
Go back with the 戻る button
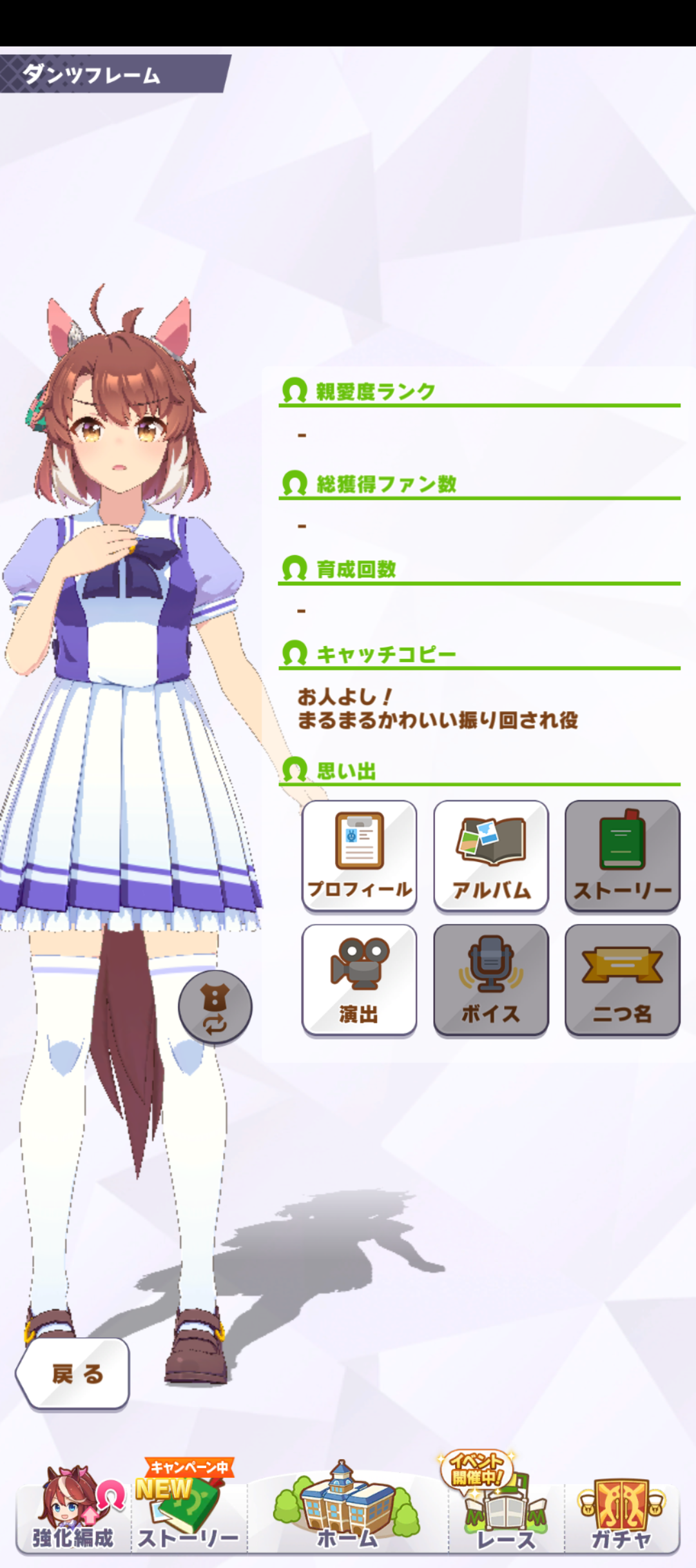[x=74, y=1373]
